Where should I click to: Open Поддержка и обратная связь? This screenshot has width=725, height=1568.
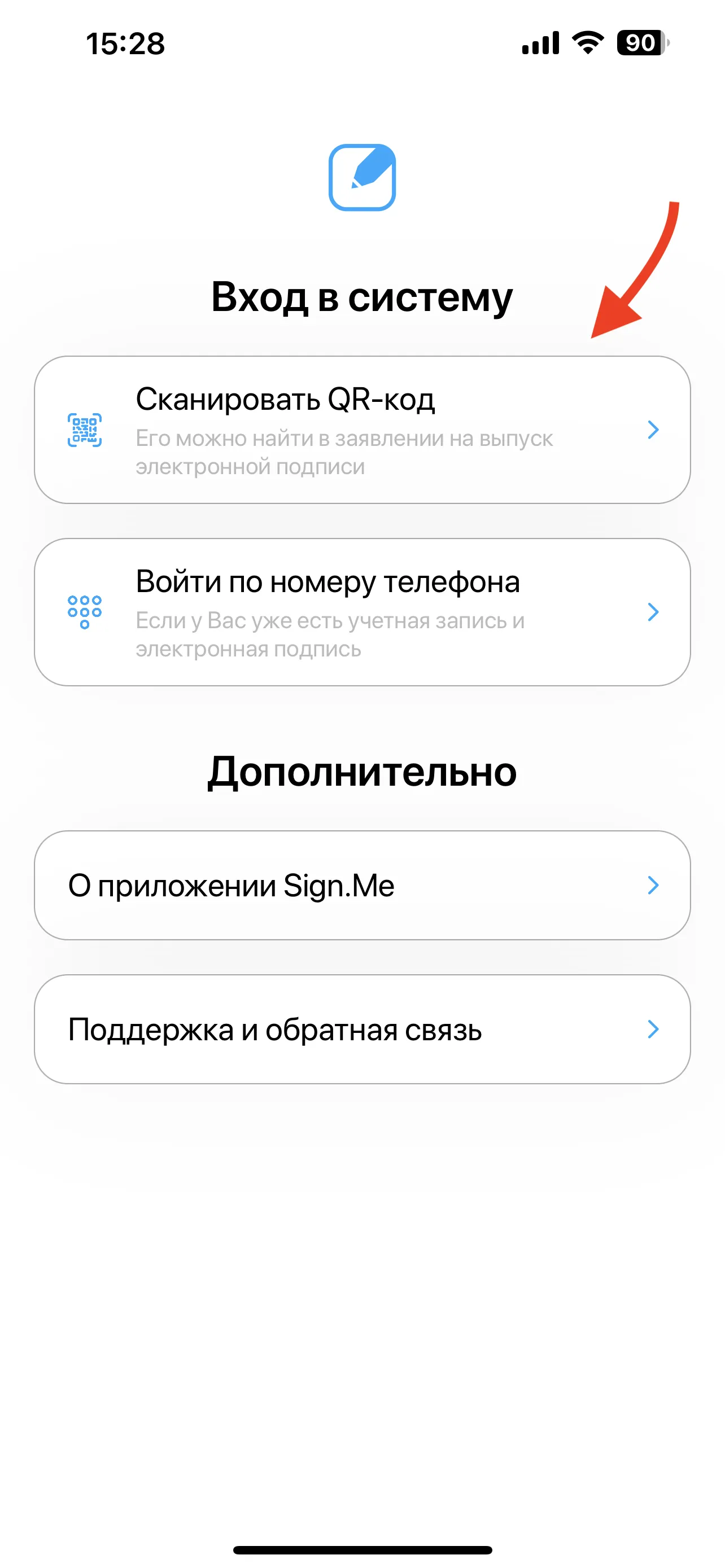(x=362, y=1030)
